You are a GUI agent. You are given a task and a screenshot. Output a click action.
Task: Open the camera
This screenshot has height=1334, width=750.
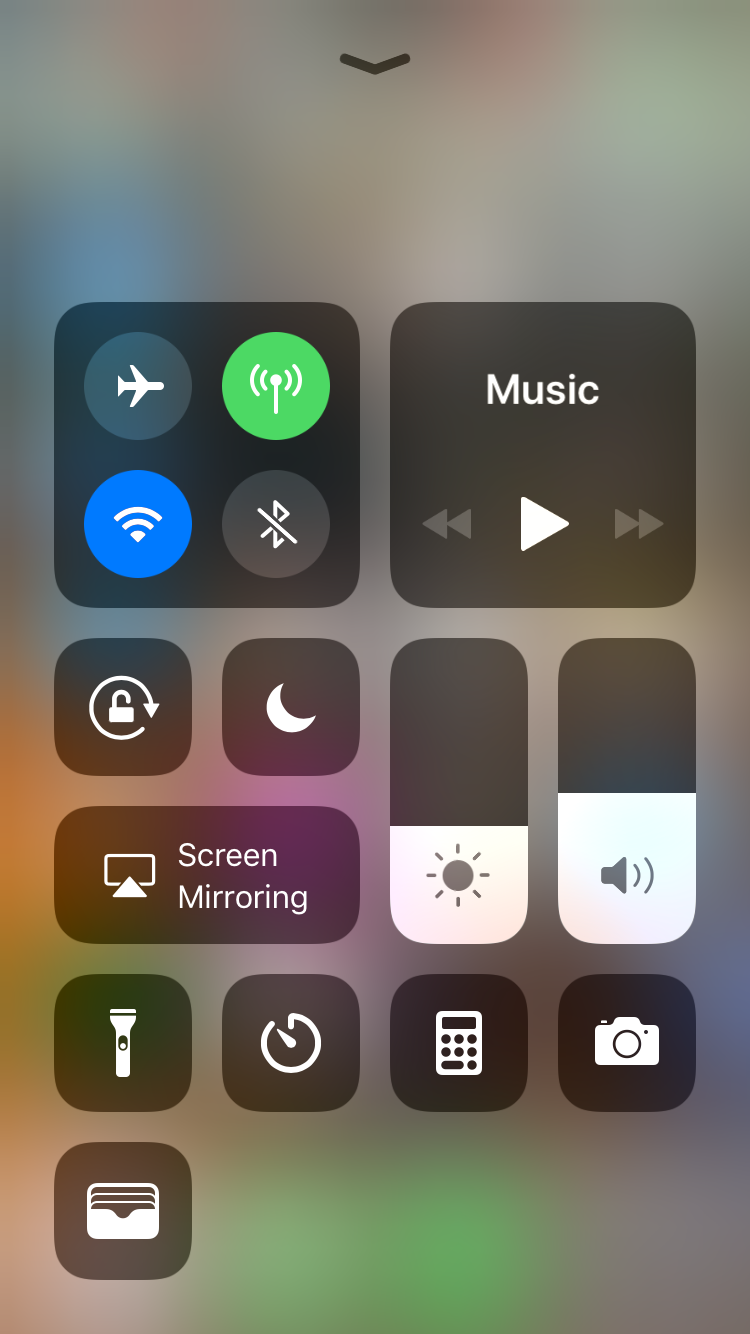(x=627, y=1043)
